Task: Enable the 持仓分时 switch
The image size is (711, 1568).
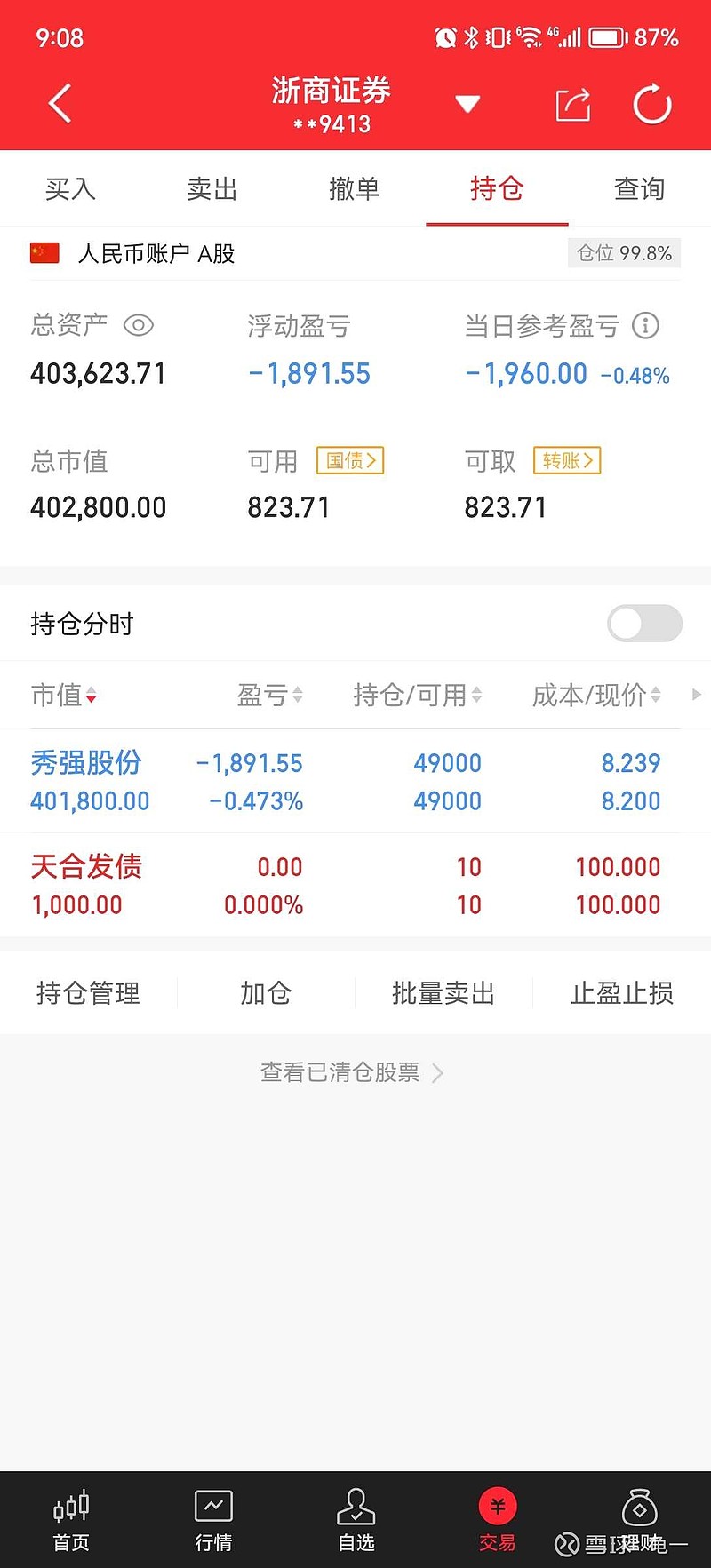Action: click(645, 624)
